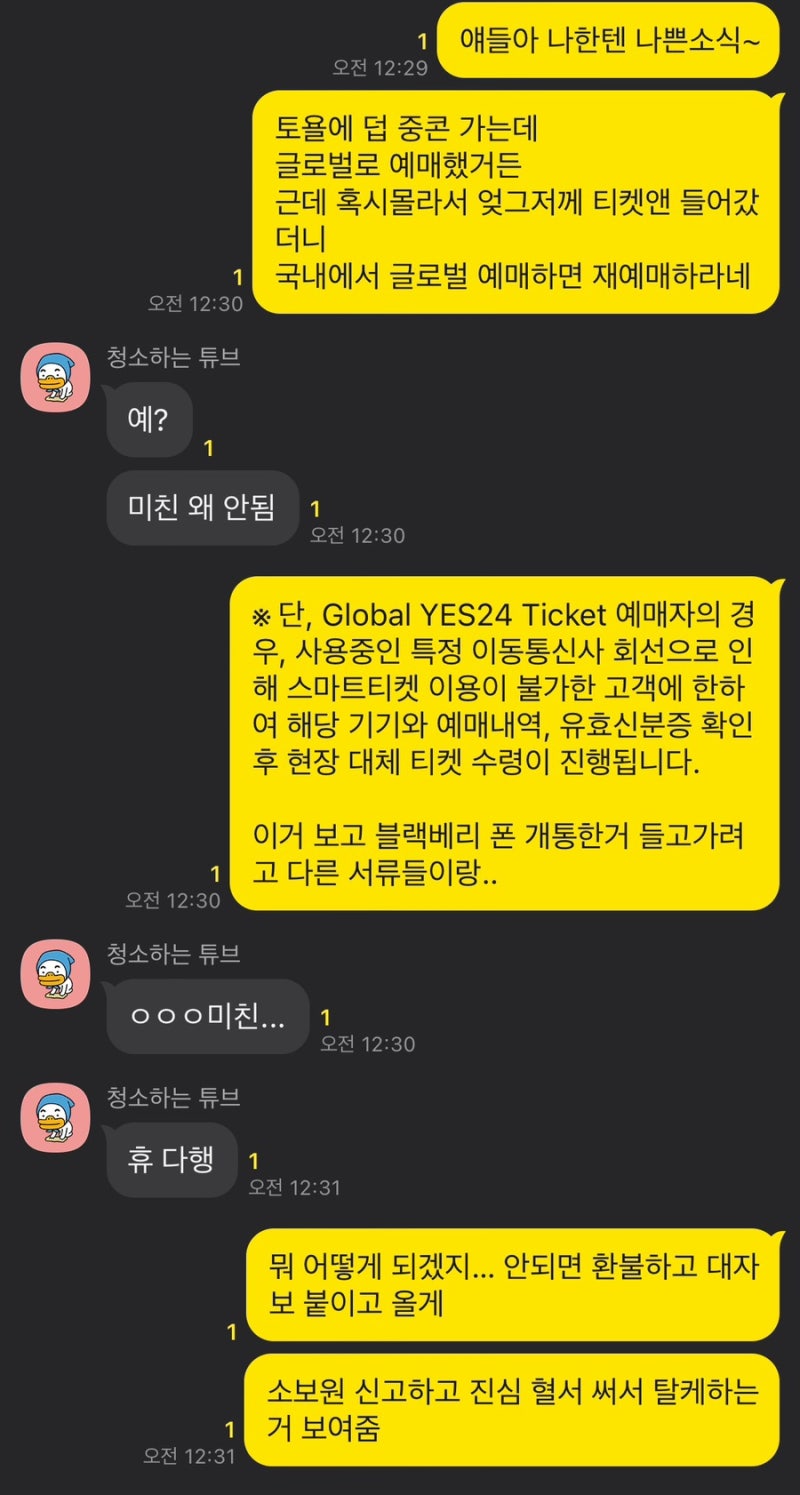
Task: Select the "토욜에 덥 중콘 가는데" yellow bubble
Action: 520,205
